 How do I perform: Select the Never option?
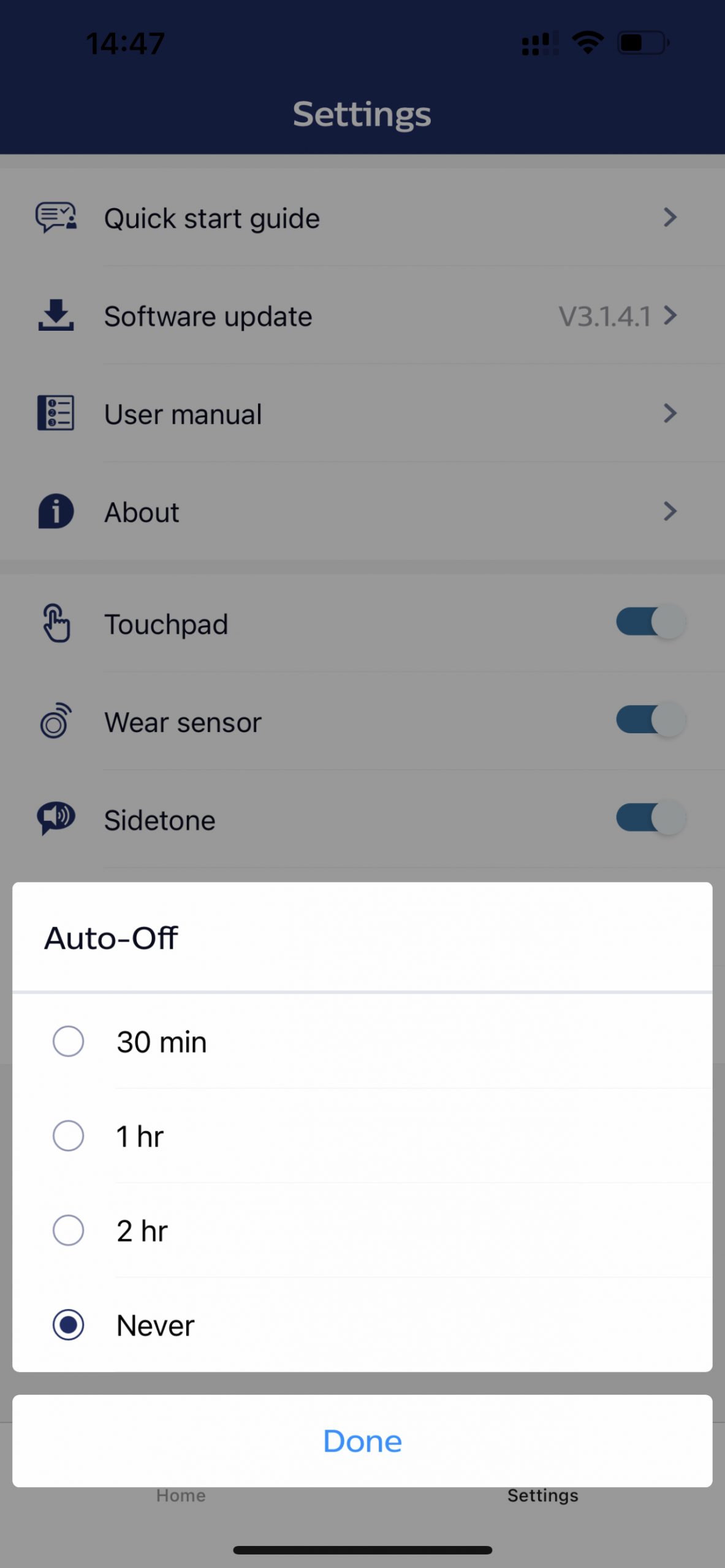[362, 1324]
